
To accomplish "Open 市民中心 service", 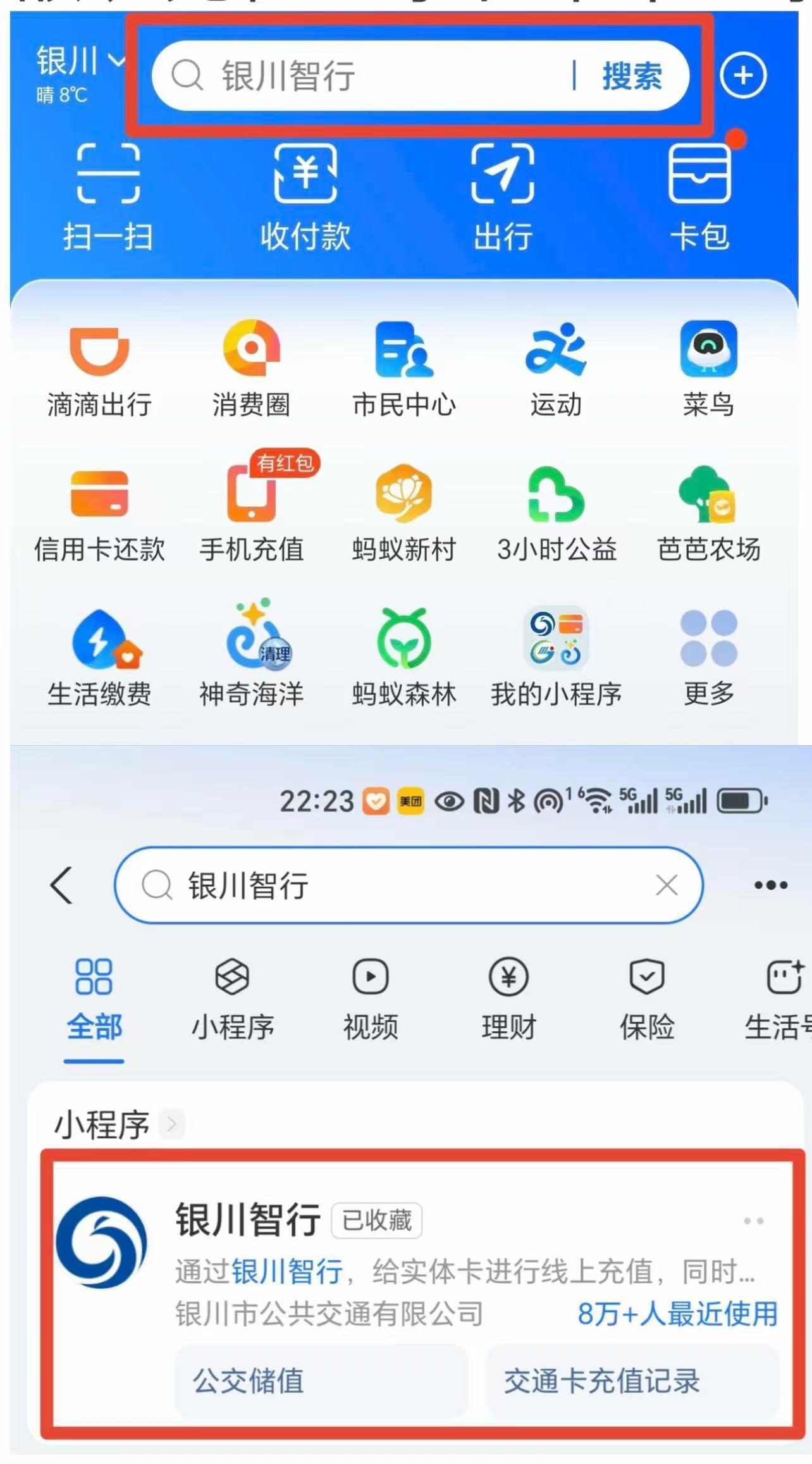I will pyautogui.click(x=404, y=370).
